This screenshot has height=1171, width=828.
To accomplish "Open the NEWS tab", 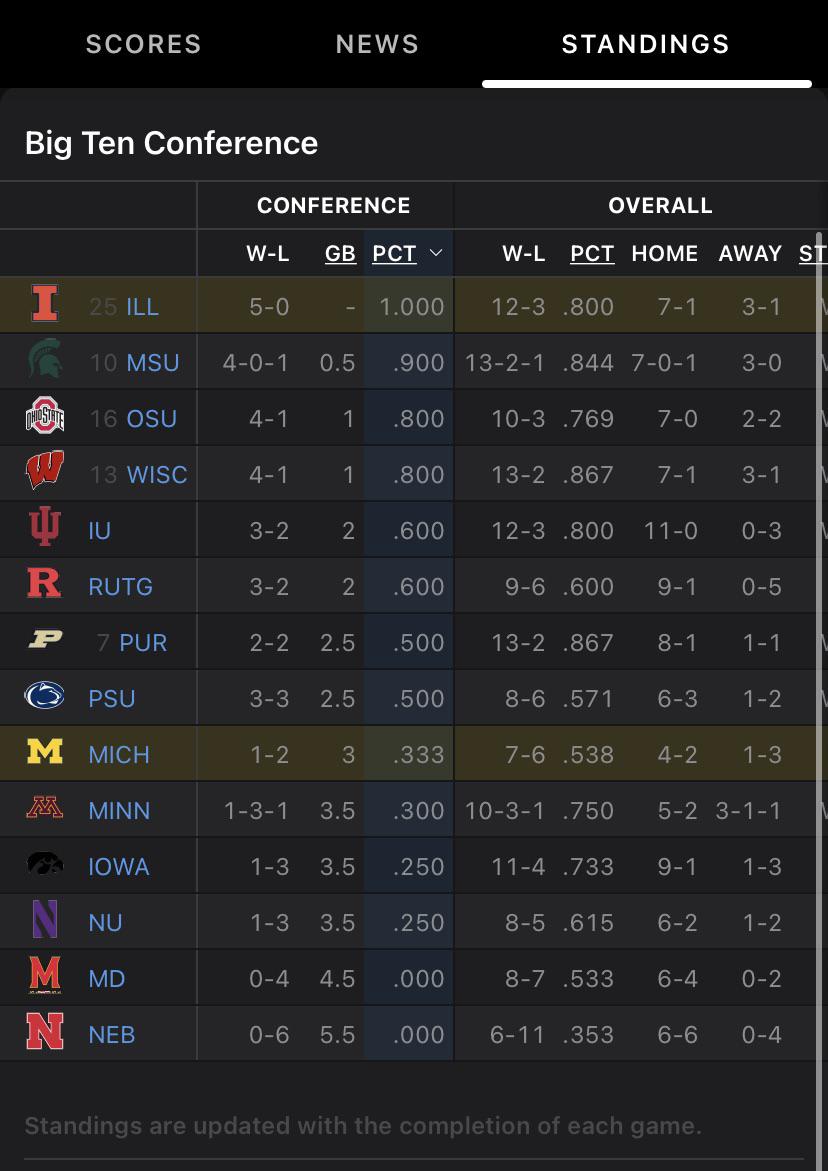I will [x=377, y=44].
